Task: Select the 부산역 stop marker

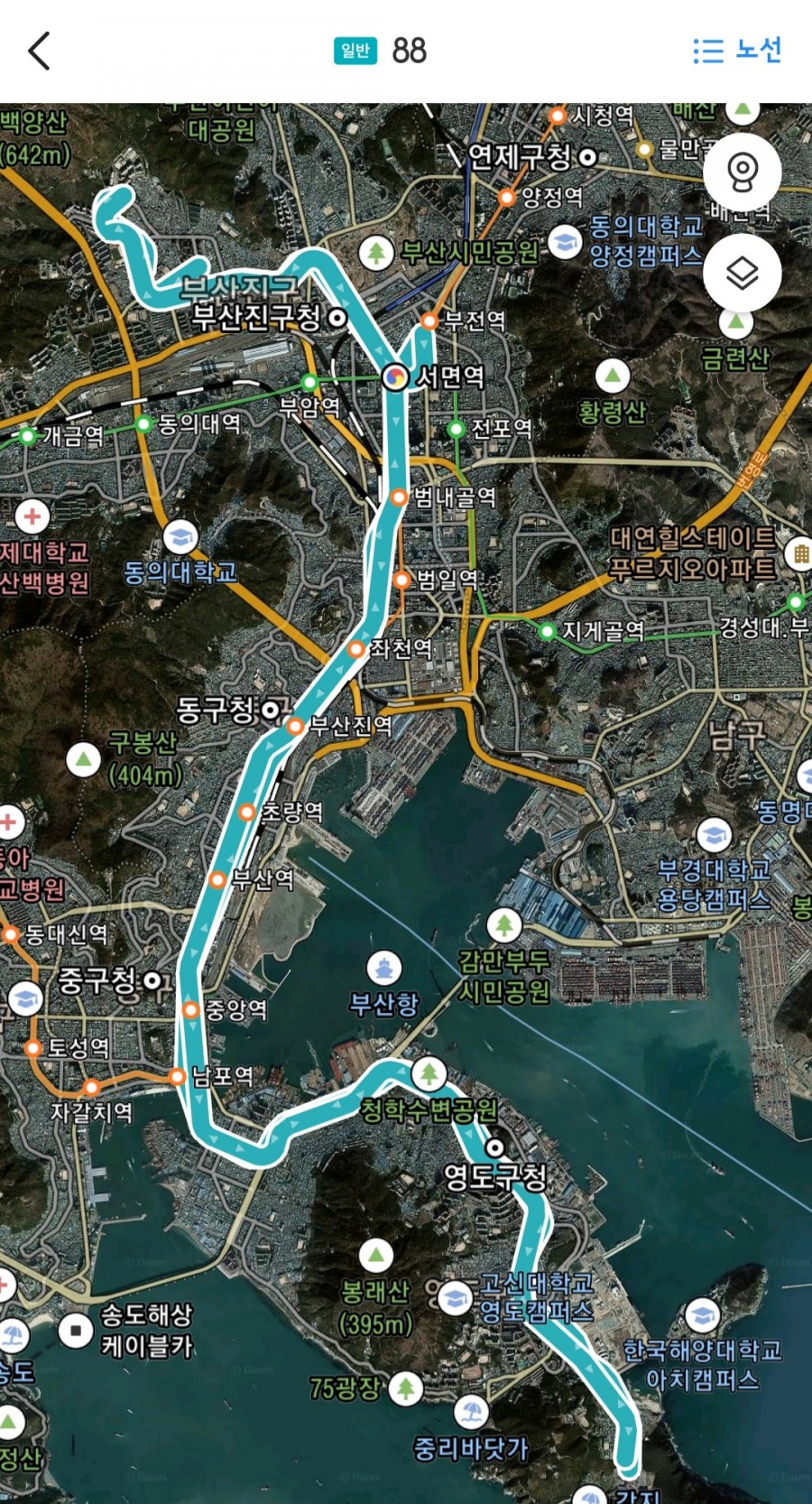Action: [217, 879]
